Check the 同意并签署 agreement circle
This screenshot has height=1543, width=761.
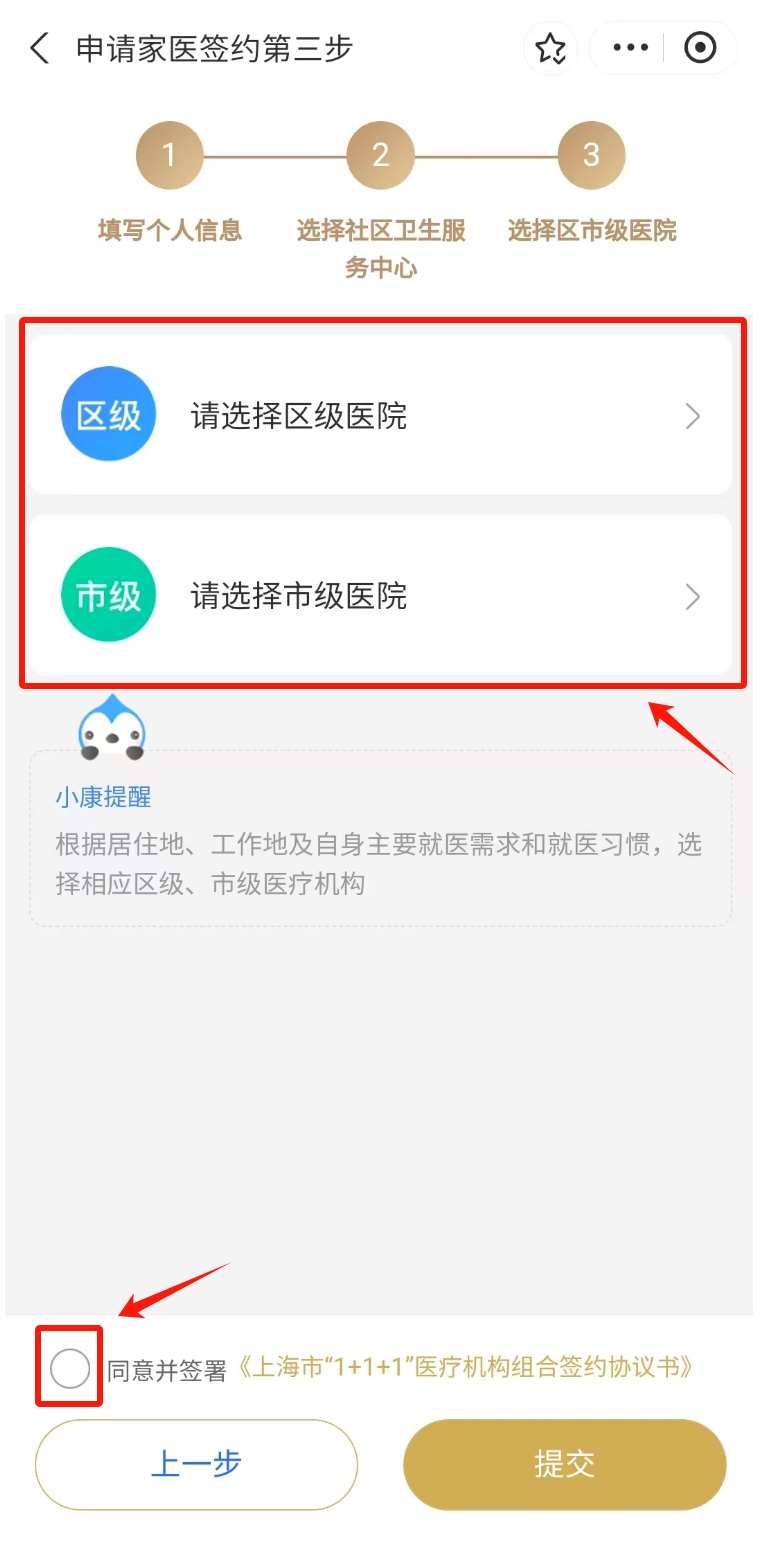tap(70, 1368)
